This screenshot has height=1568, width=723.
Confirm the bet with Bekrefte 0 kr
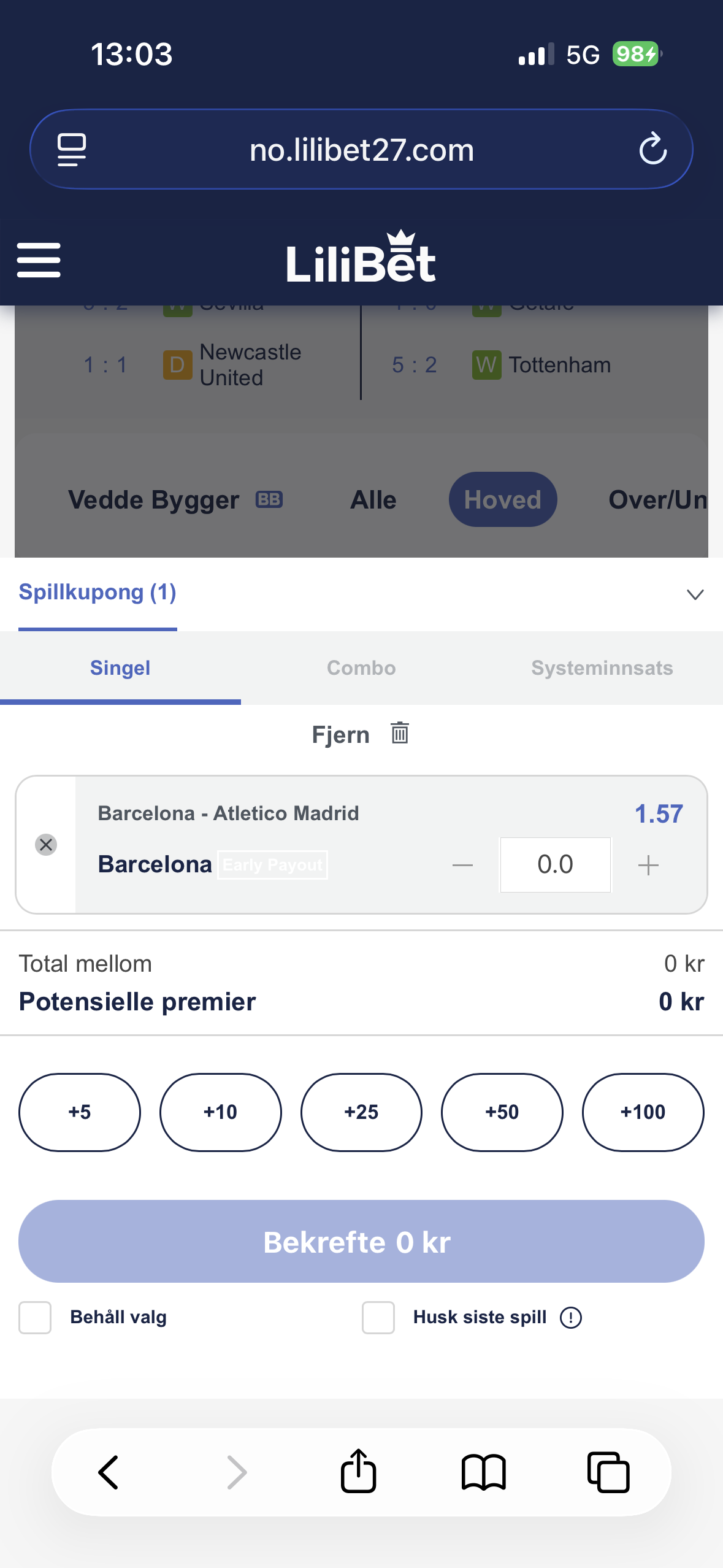[361, 1241]
